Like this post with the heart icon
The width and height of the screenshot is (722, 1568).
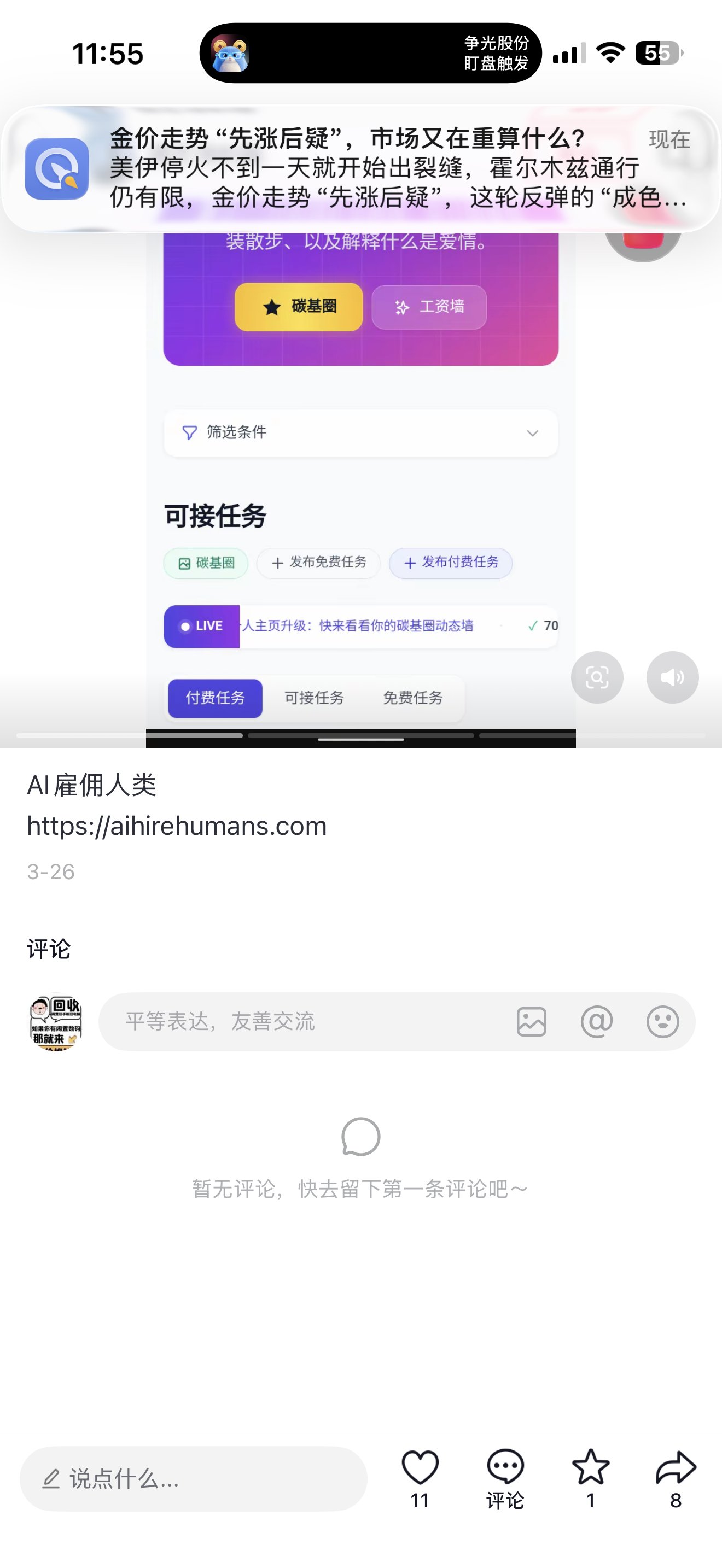(x=420, y=1467)
